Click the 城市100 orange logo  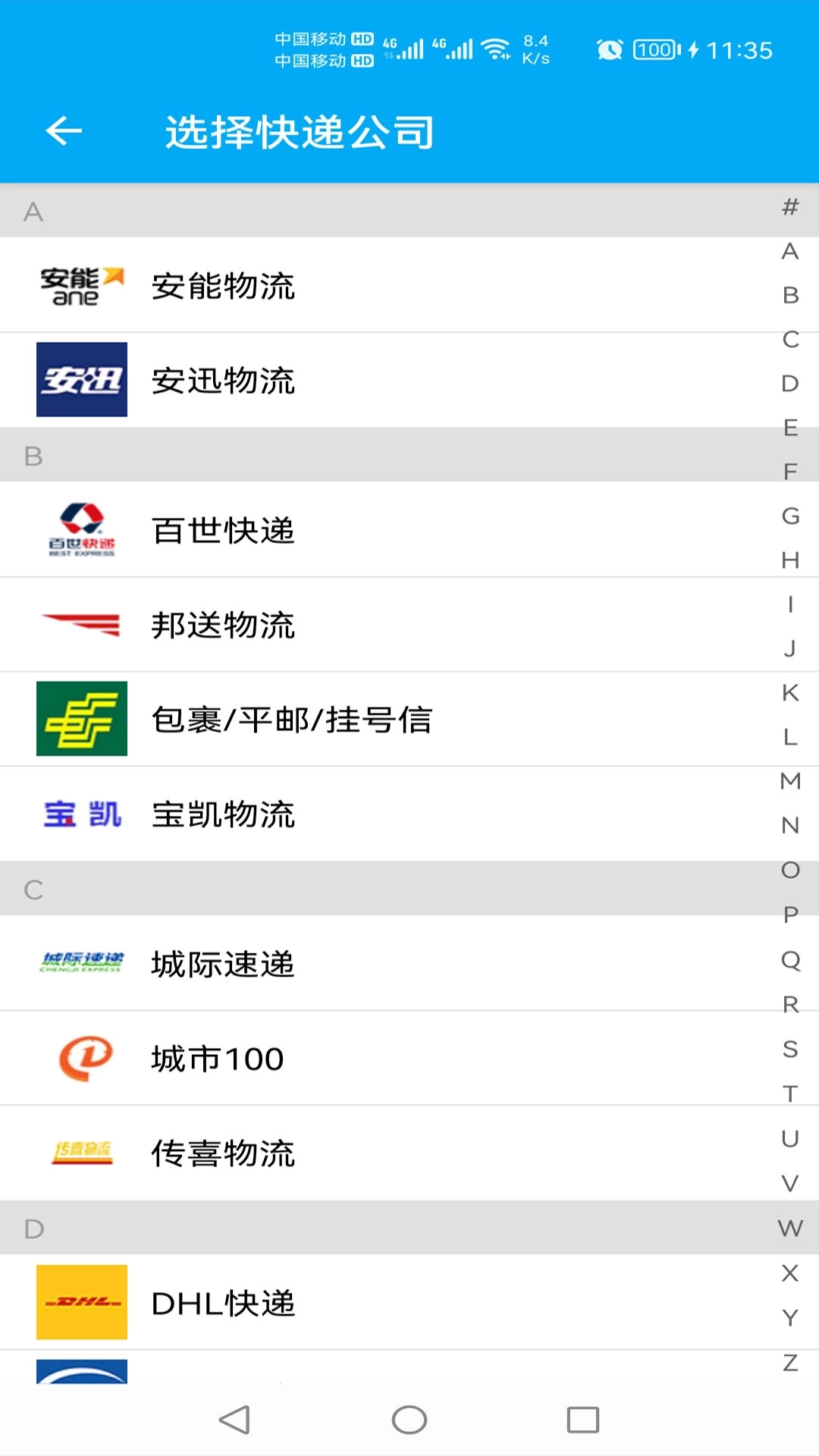click(x=82, y=1058)
